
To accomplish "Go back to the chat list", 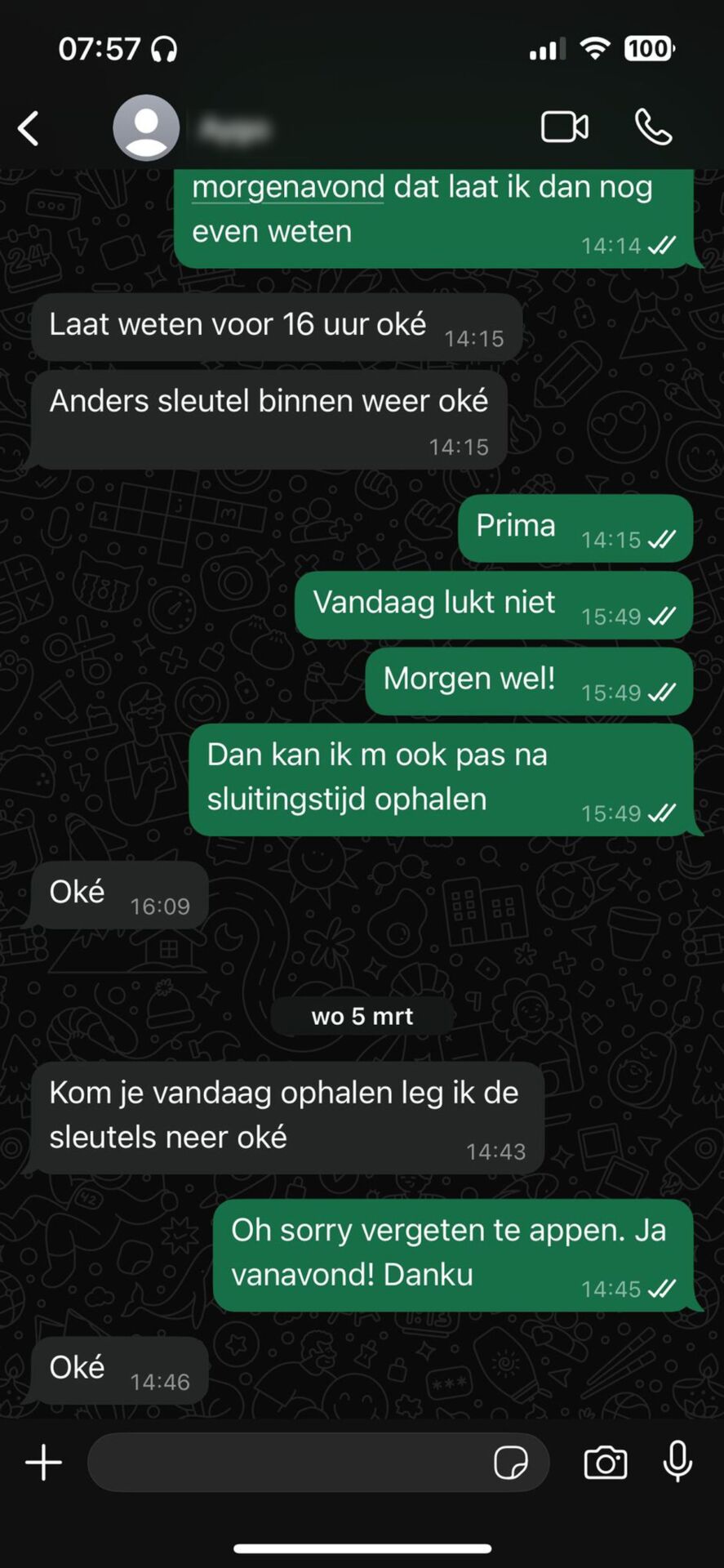I will click(29, 128).
